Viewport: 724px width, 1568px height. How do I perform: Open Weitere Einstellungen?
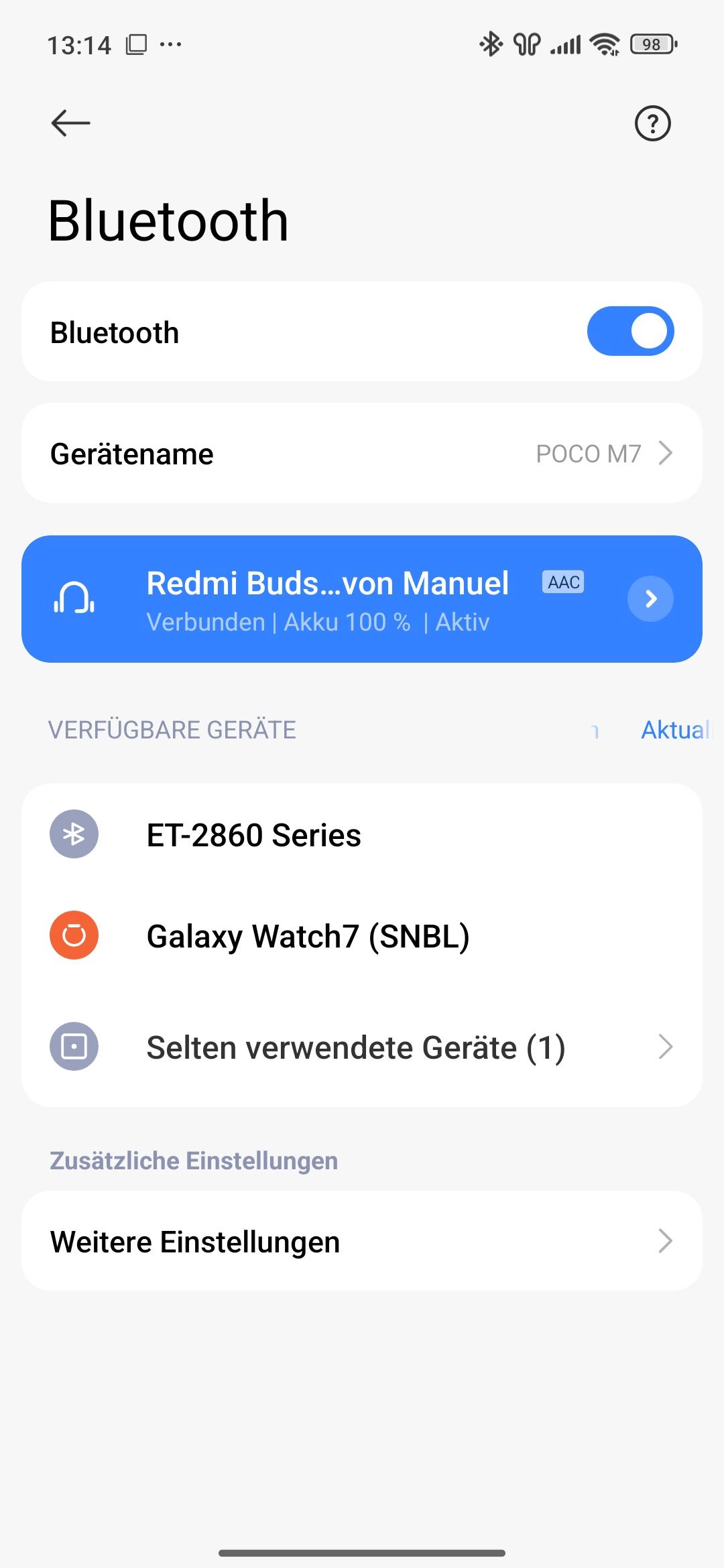(x=362, y=1241)
